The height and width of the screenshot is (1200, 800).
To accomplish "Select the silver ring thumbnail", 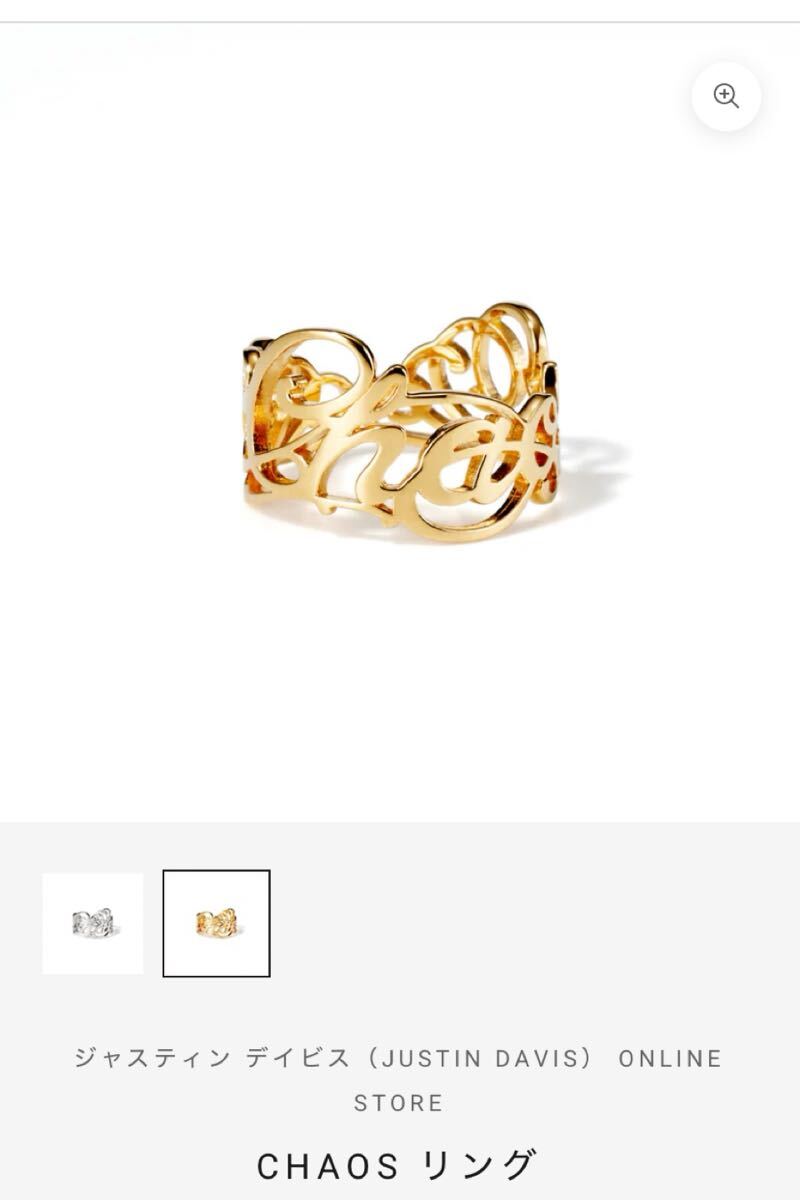I will [x=93, y=923].
